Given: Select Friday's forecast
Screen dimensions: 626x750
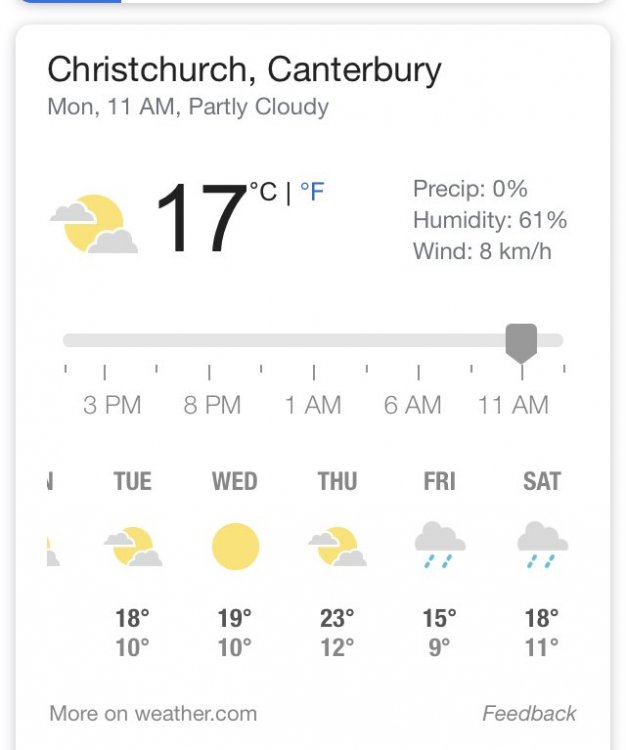Looking at the screenshot, I should click(x=440, y=565).
